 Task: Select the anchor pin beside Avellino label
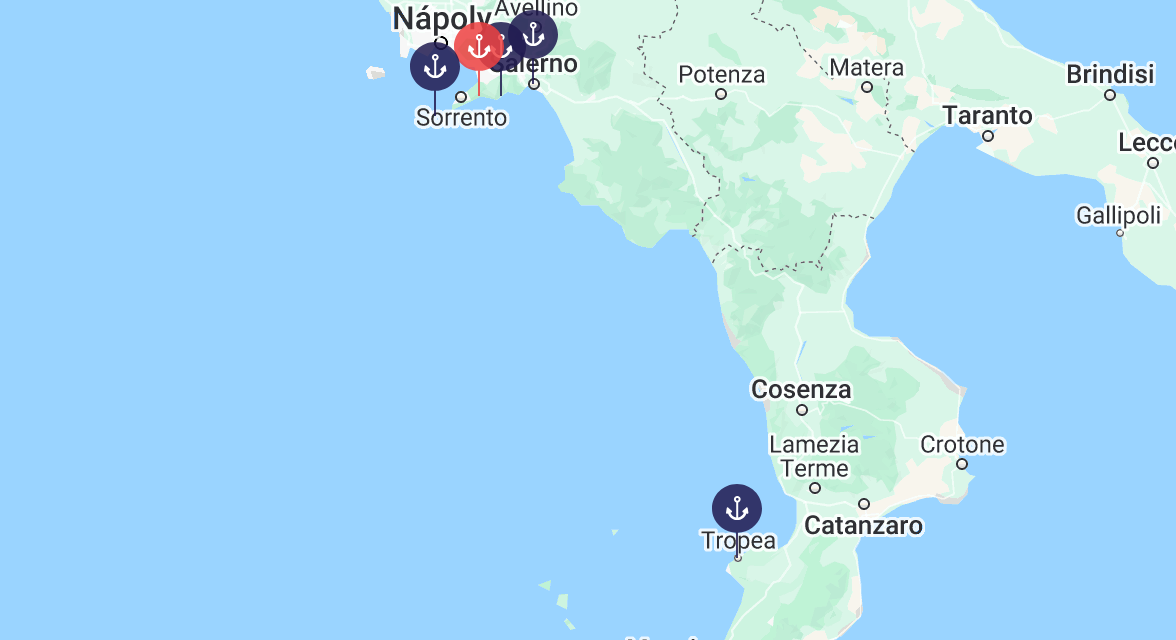pos(534,35)
